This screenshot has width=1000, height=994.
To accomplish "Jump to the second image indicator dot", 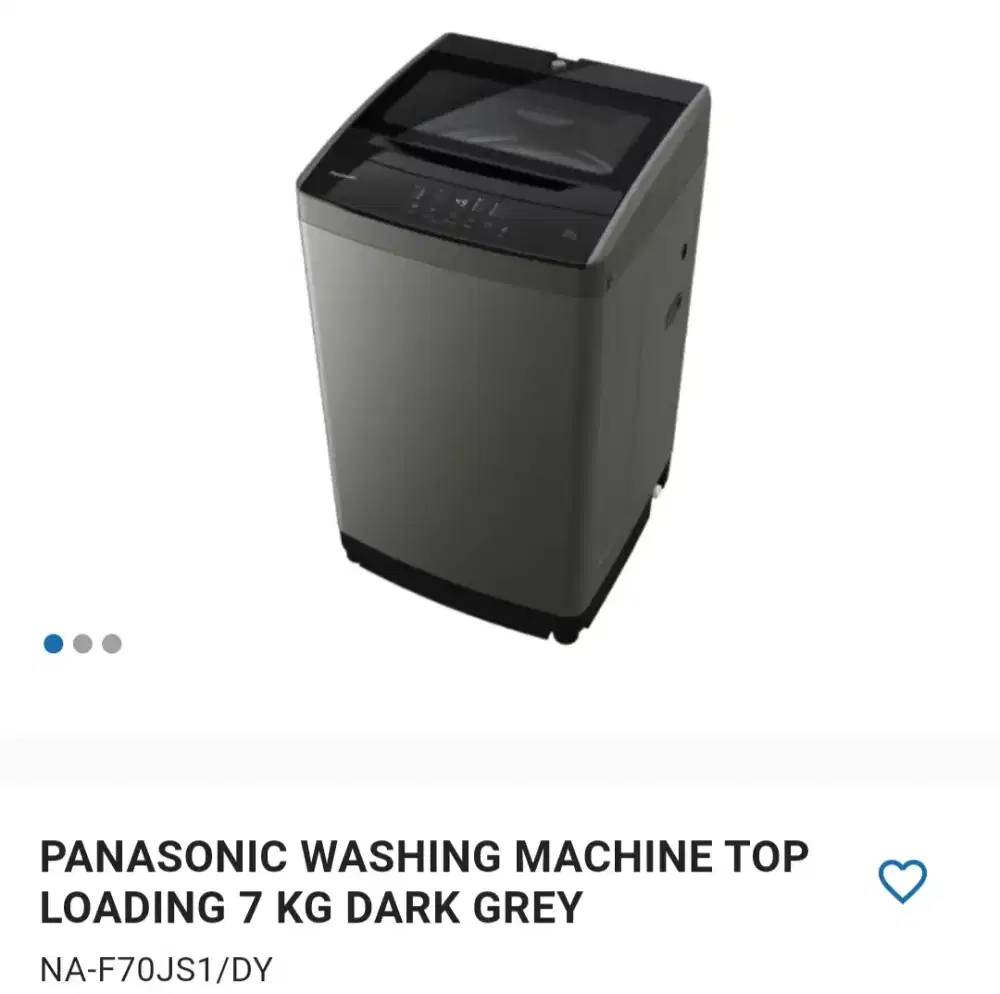I will tap(83, 644).
